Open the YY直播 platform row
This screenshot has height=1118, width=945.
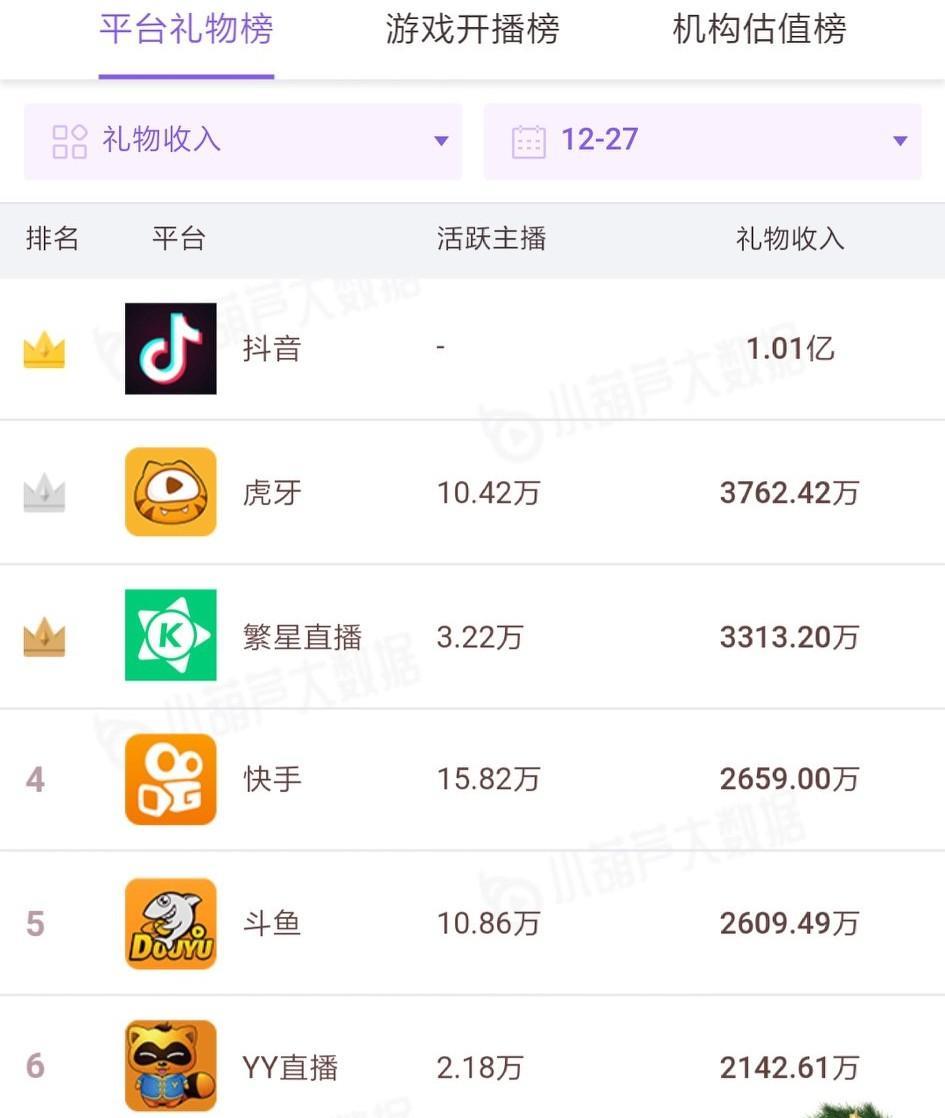472,1066
